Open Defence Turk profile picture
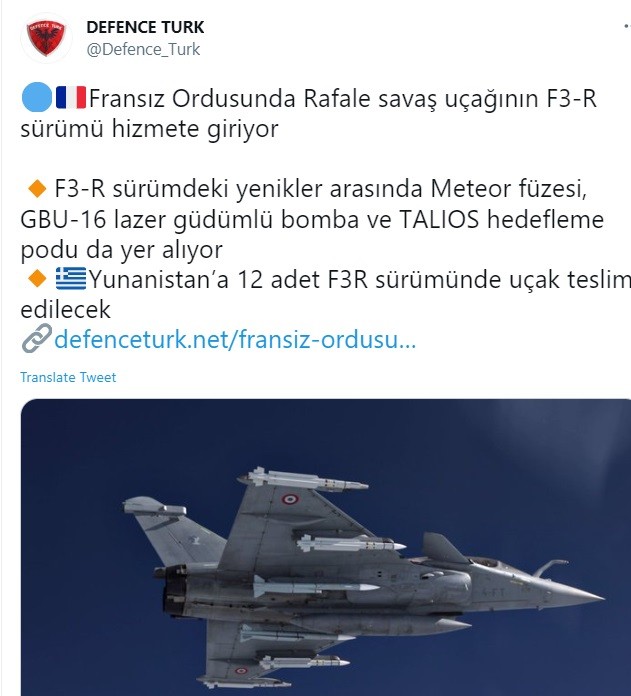The image size is (631, 696). (x=44, y=39)
